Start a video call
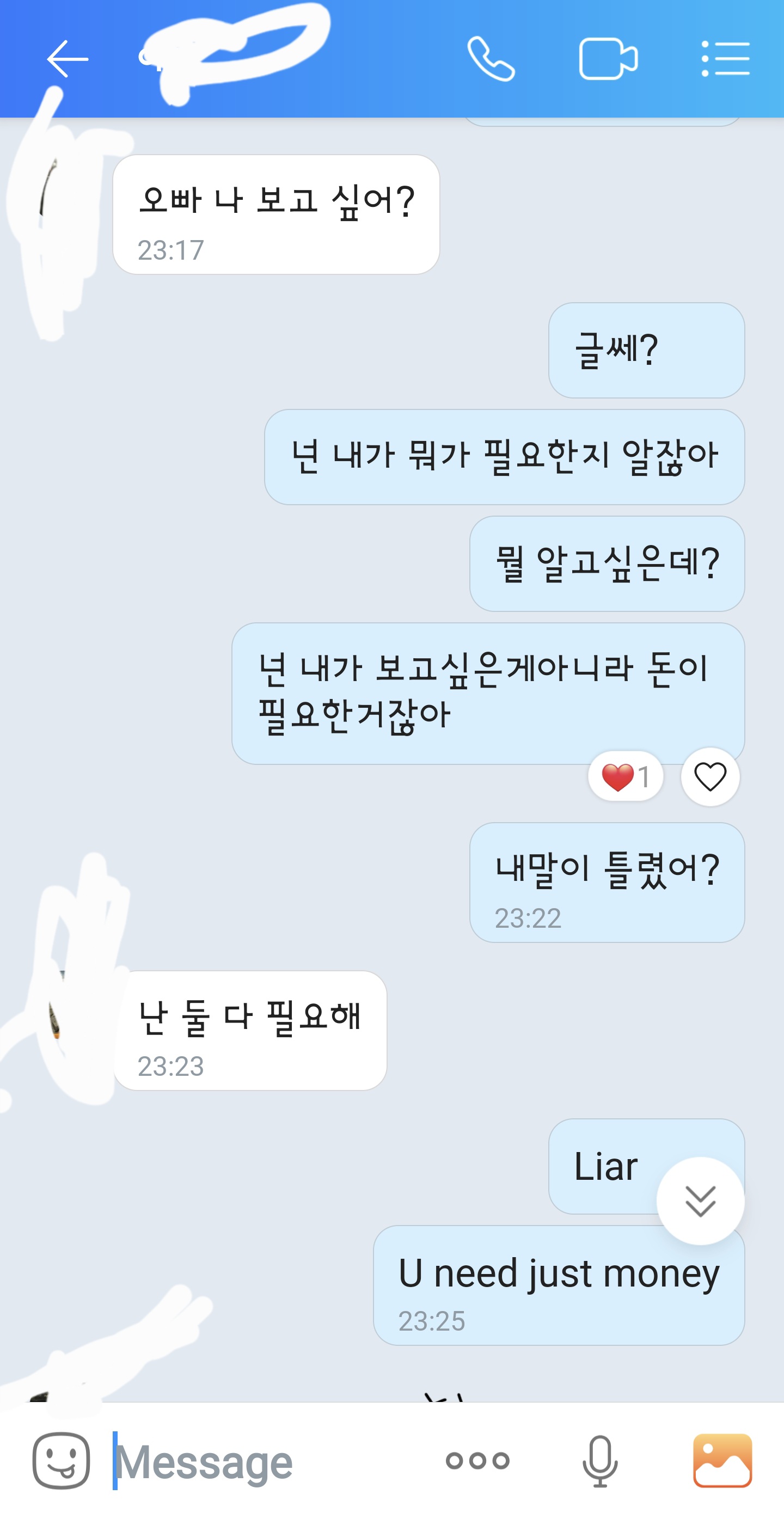The width and height of the screenshot is (784, 1519). (x=608, y=59)
